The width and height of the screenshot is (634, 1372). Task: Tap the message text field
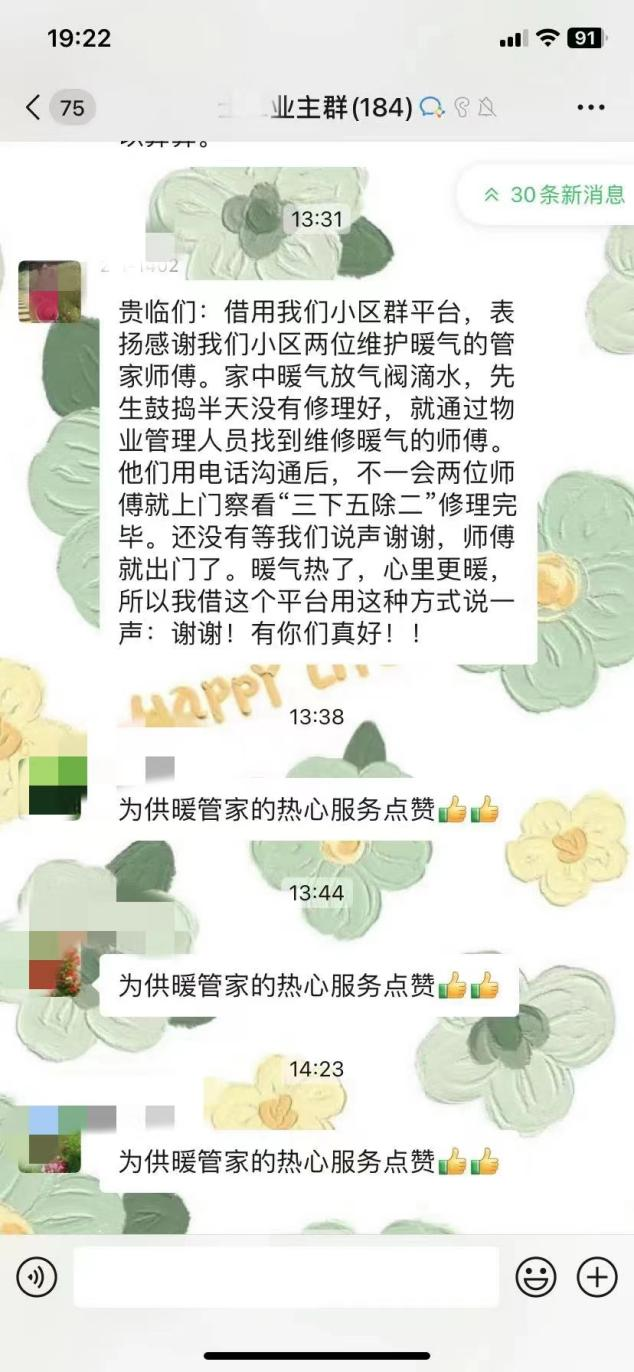point(286,1276)
